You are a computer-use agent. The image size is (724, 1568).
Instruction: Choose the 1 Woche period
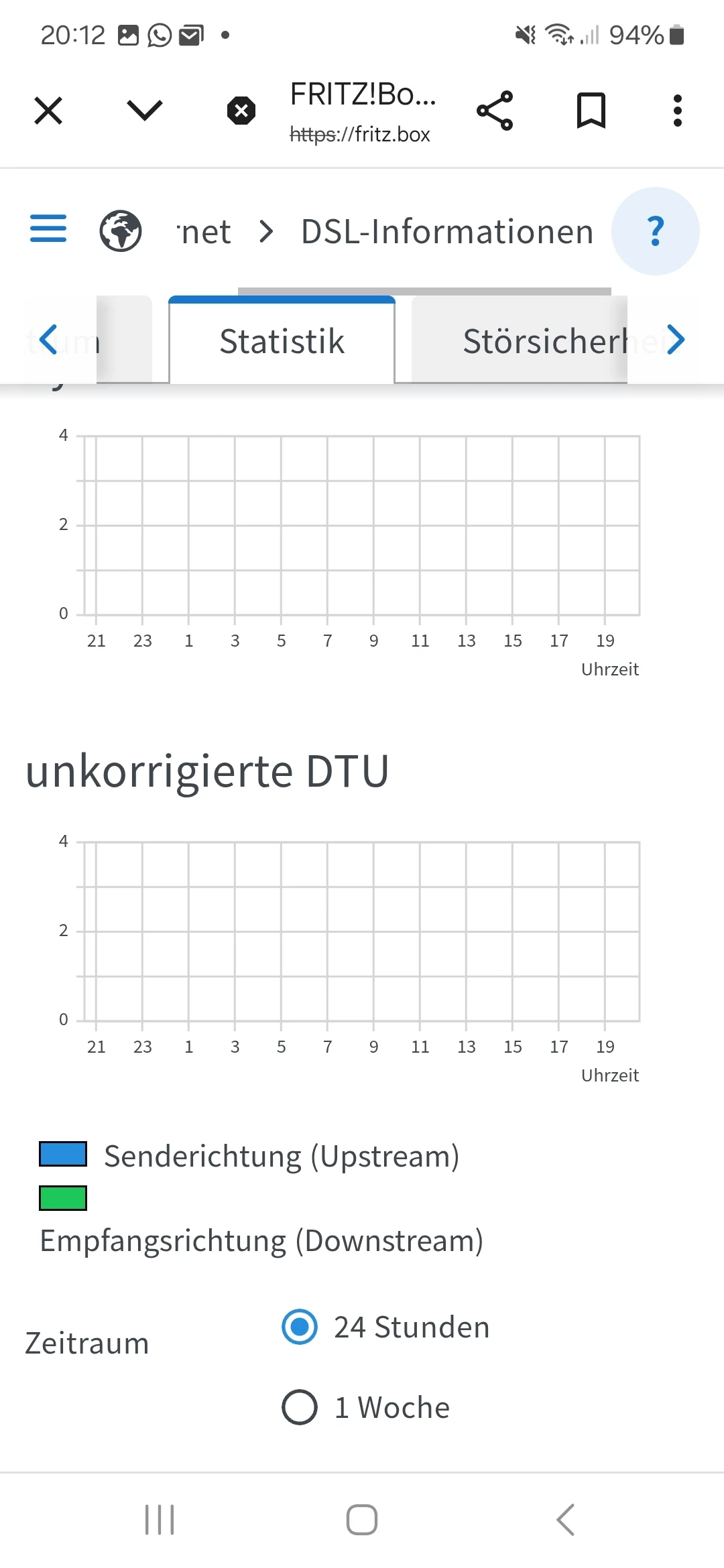coord(300,1407)
